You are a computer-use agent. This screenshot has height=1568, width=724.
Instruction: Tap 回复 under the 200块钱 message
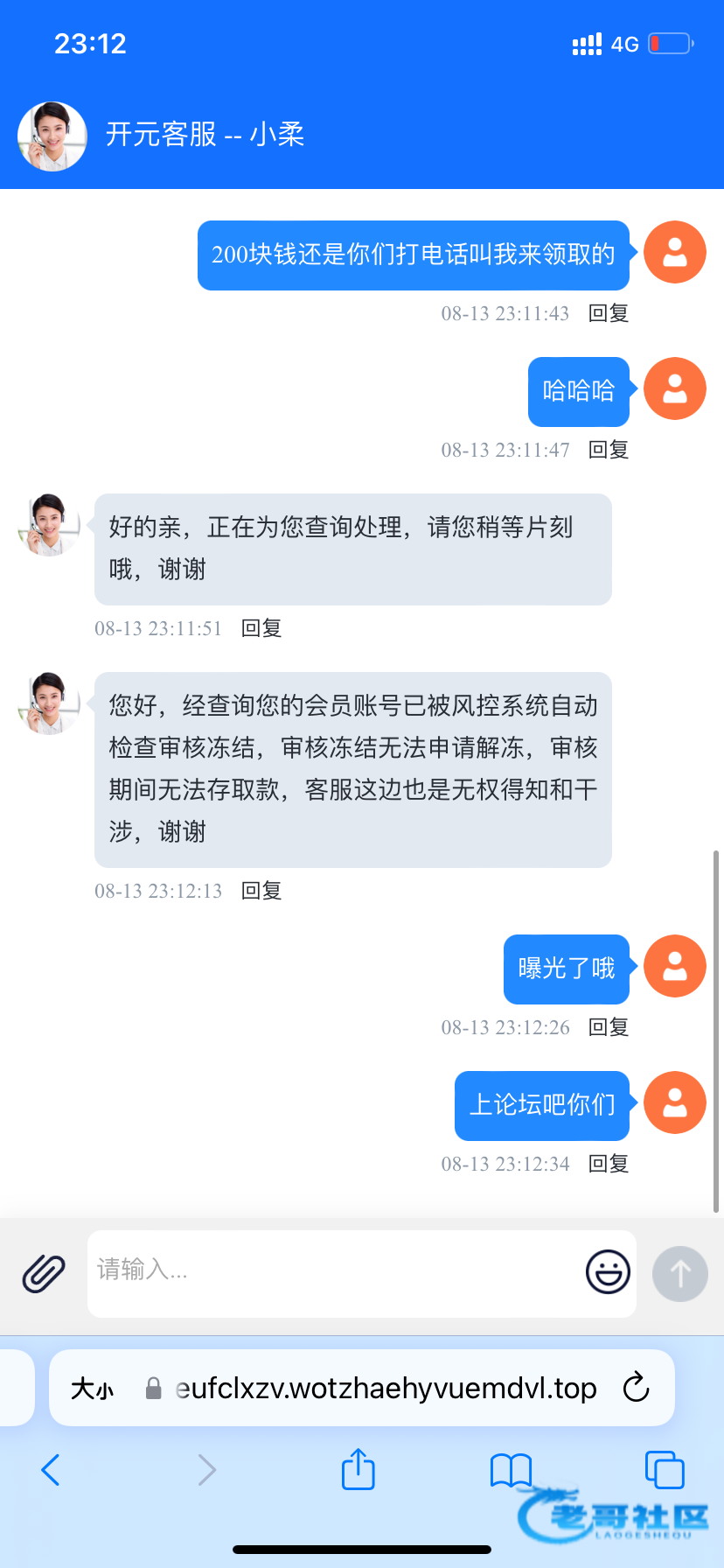pyautogui.click(x=609, y=313)
